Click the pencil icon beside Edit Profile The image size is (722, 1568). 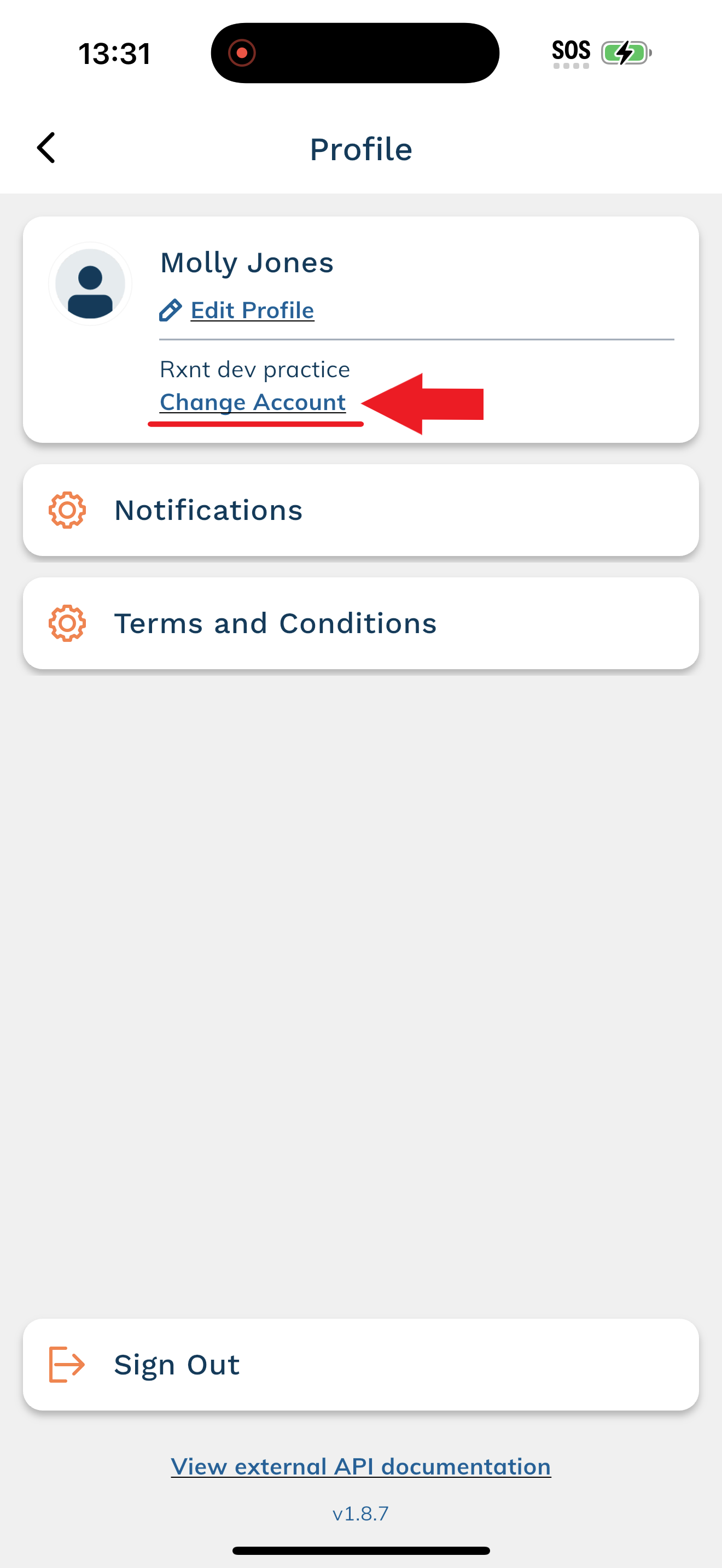(x=171, y=310)
